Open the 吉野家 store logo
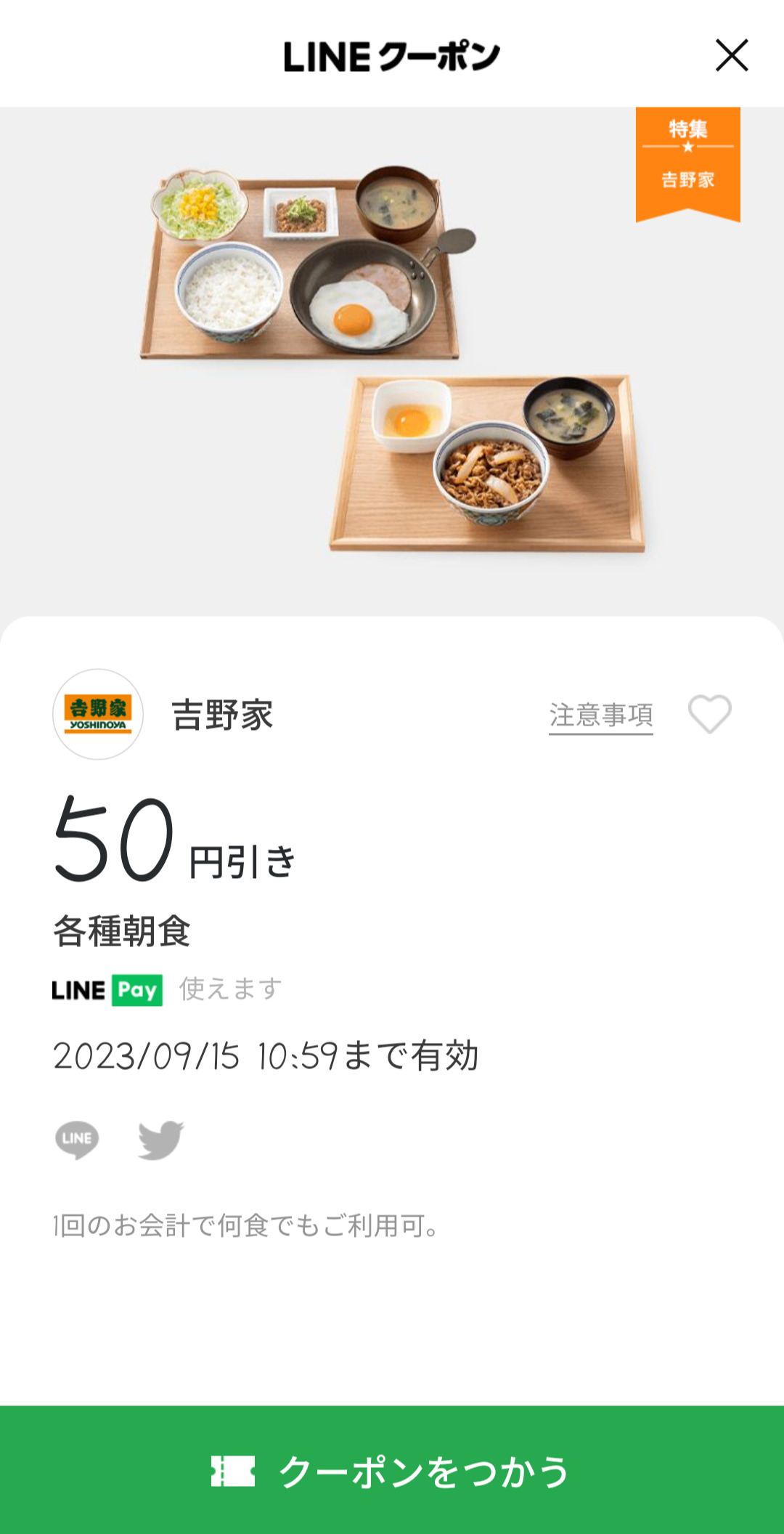The width and height of the screenshot is (784, 1534). 98,715
